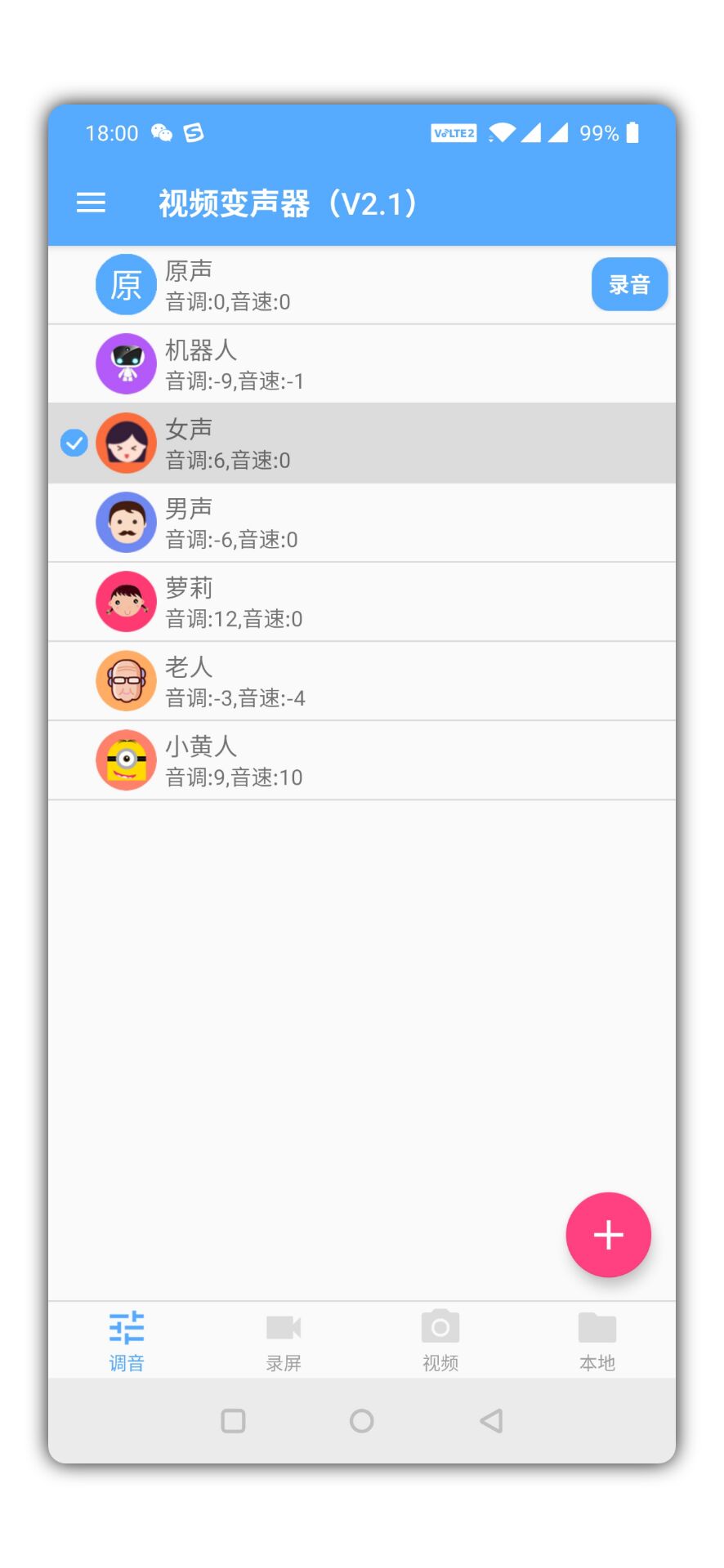Select the 小黄人 minion voice avatar icon
The height and width of the screenshot is (1568, 724).
126,759
